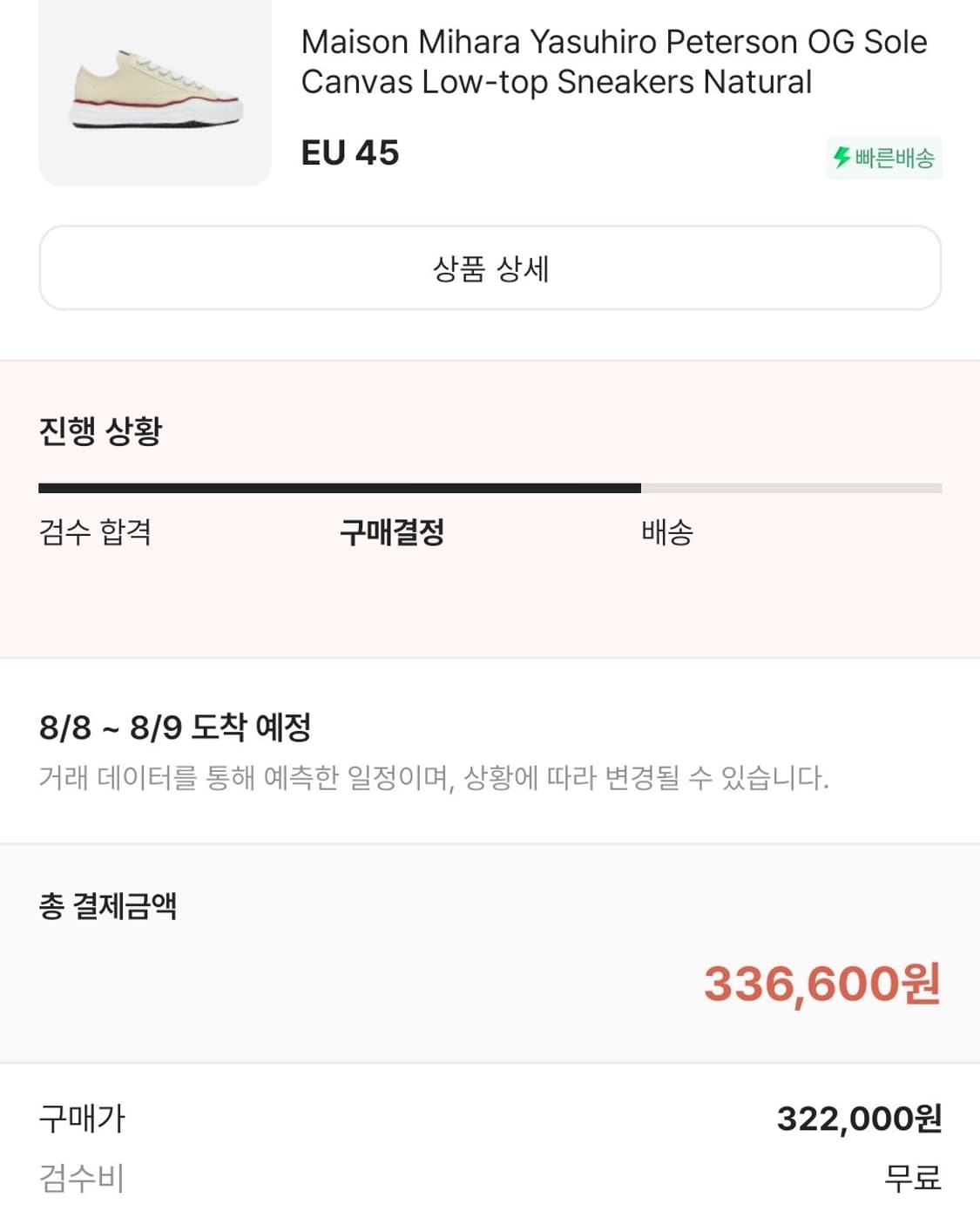This screenshot has height=1211, width=980.
Task: Click the 상품 상세 button
Action: (490, 267)
